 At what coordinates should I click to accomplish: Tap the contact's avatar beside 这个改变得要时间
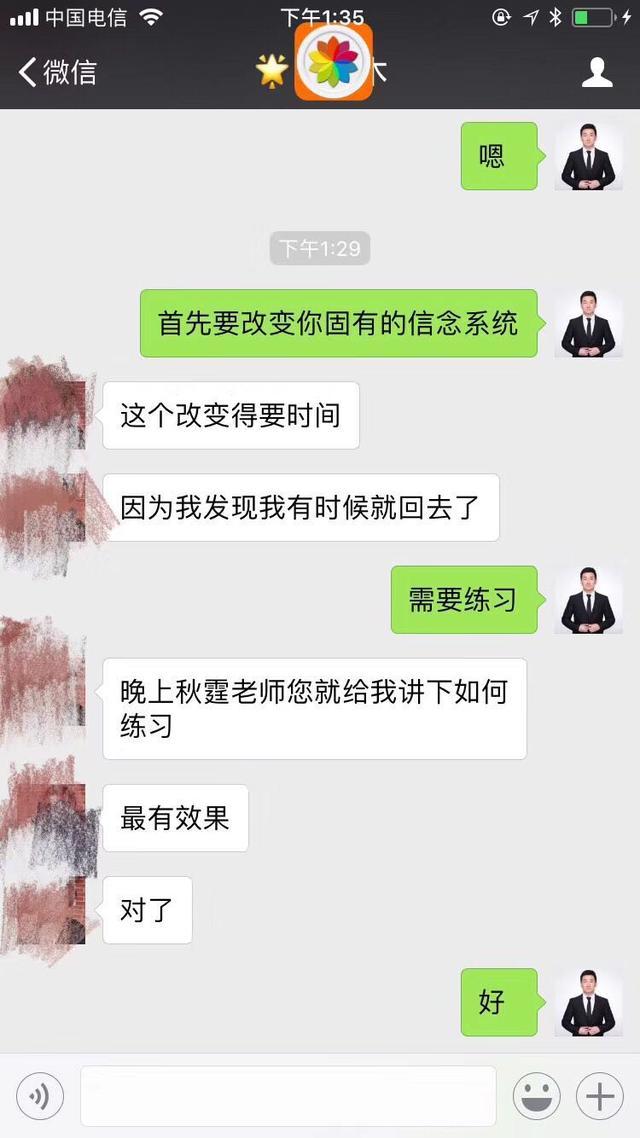(x=47, y=412)
